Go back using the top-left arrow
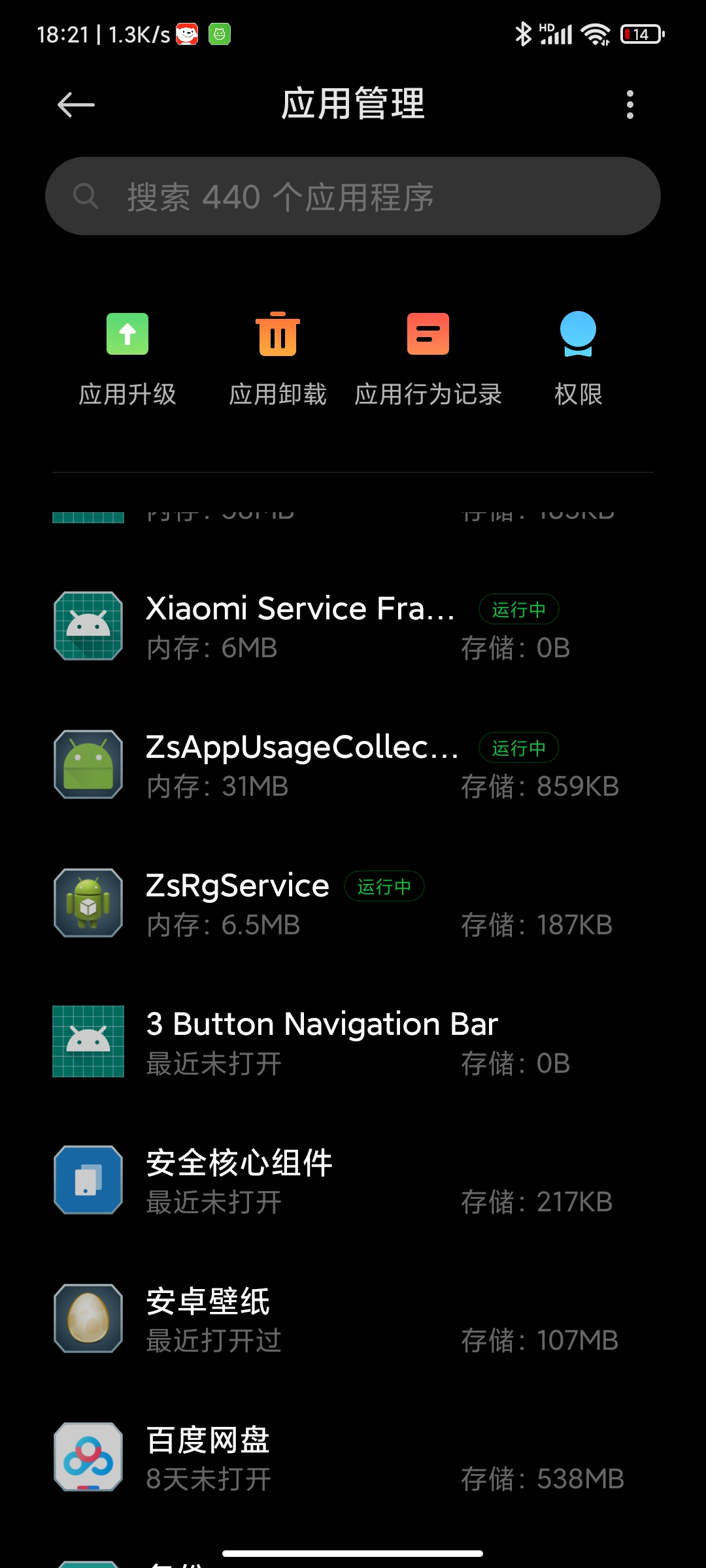Screen dimensions: 706x1568 point(76,105)
